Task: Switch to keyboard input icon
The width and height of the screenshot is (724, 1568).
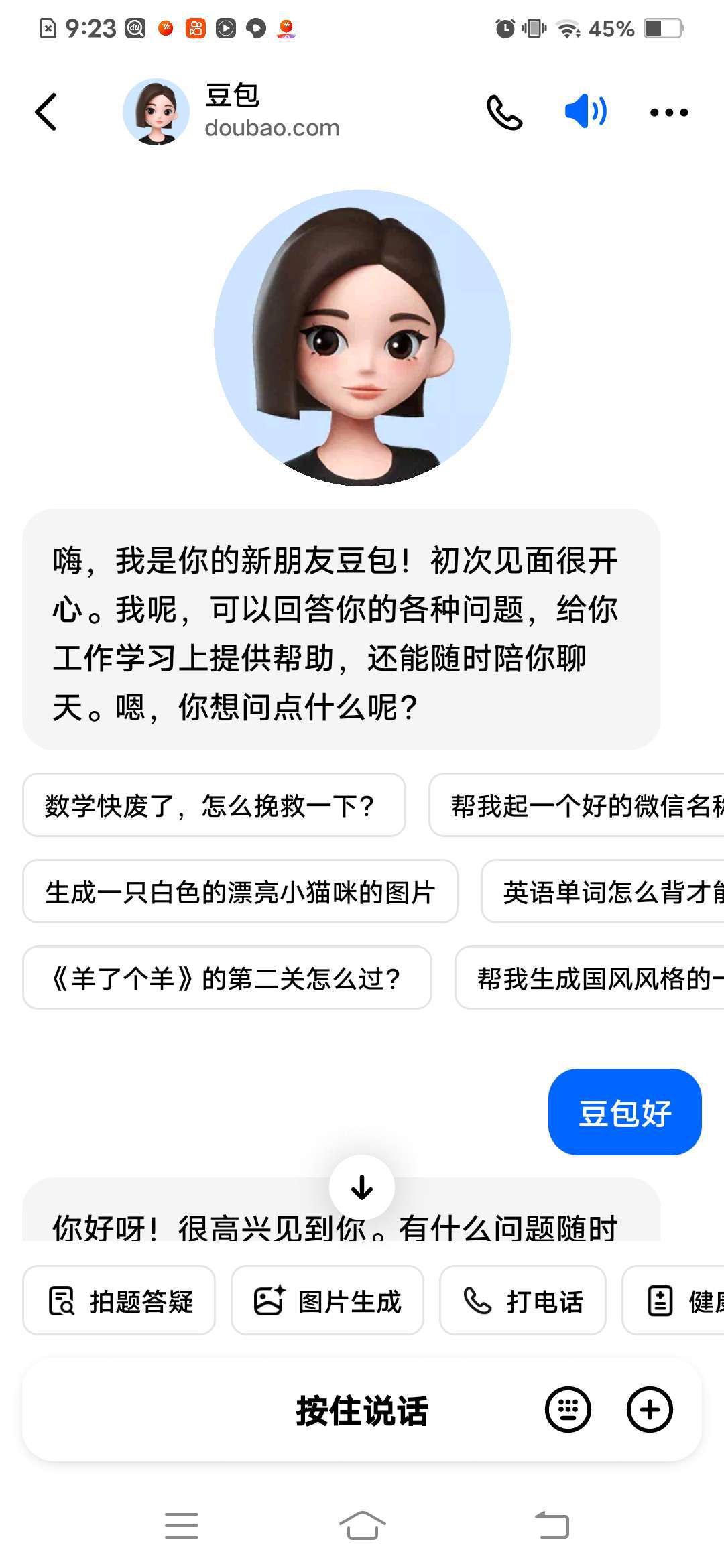Action: coord(568,1410)
